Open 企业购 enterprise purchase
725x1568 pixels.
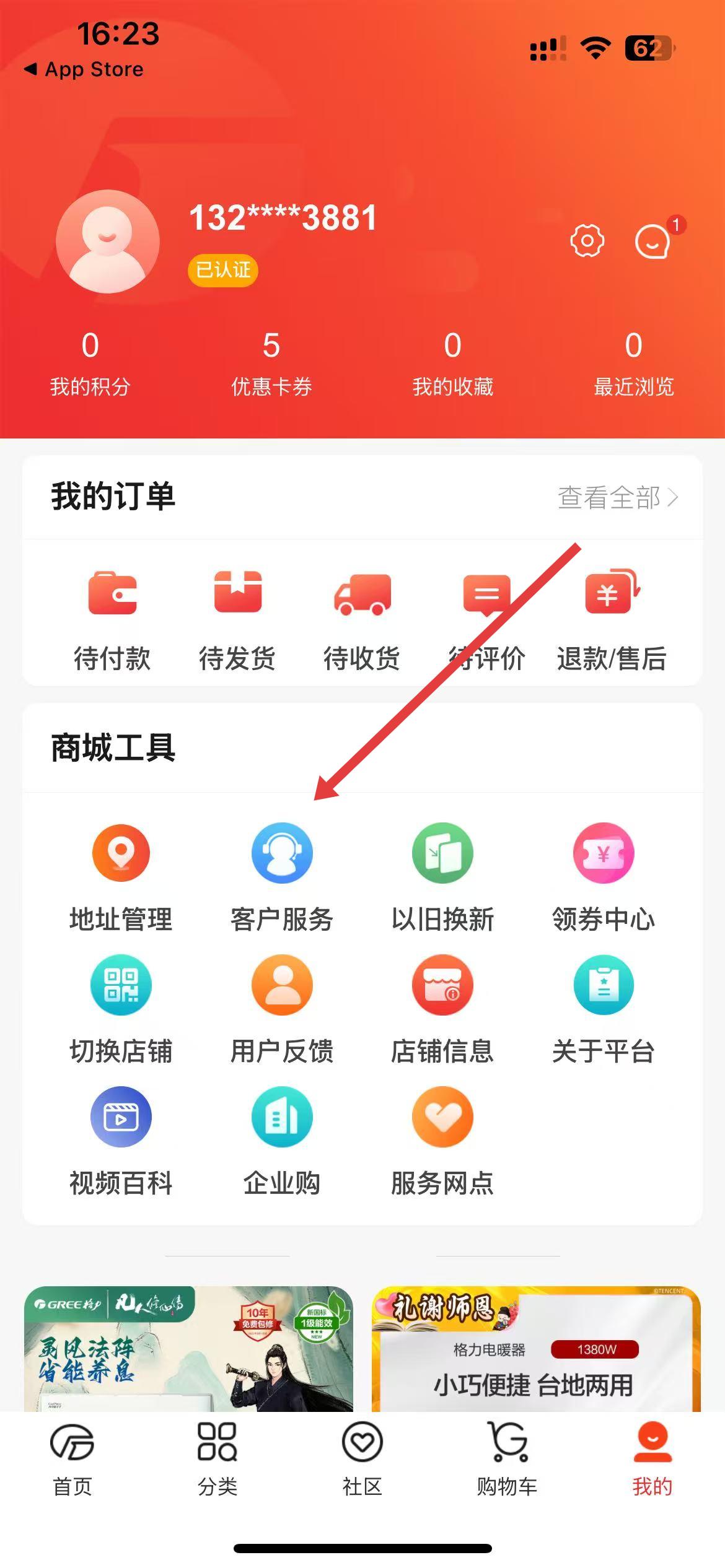tap(282, 1140)
